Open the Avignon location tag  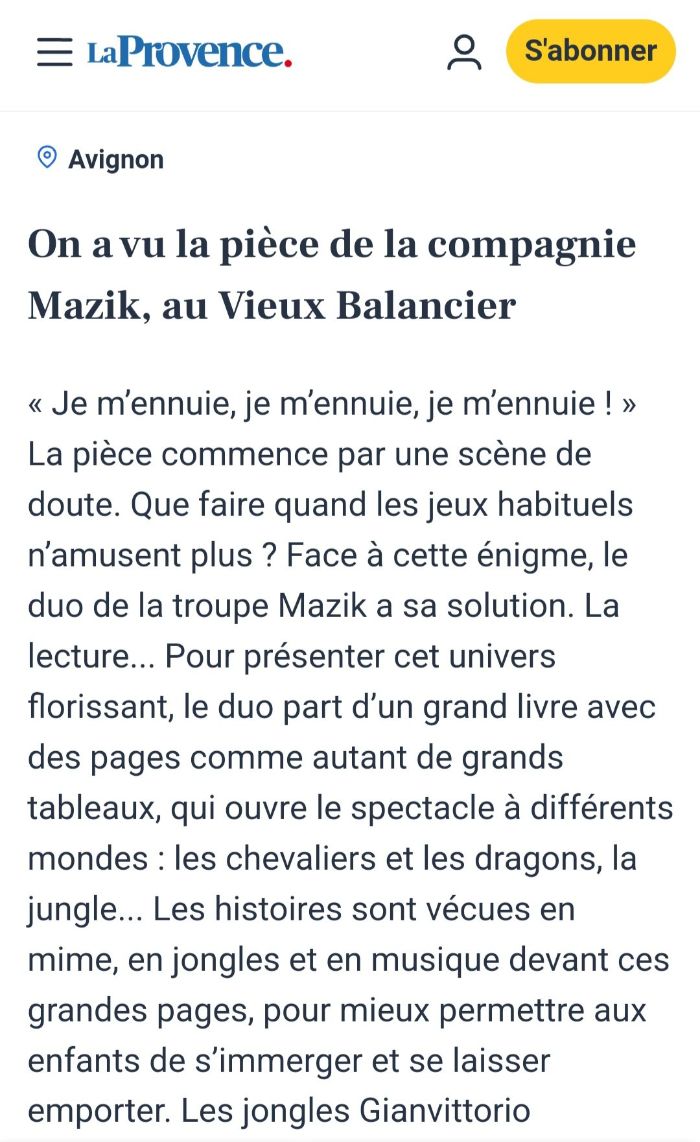pos(115,159)
